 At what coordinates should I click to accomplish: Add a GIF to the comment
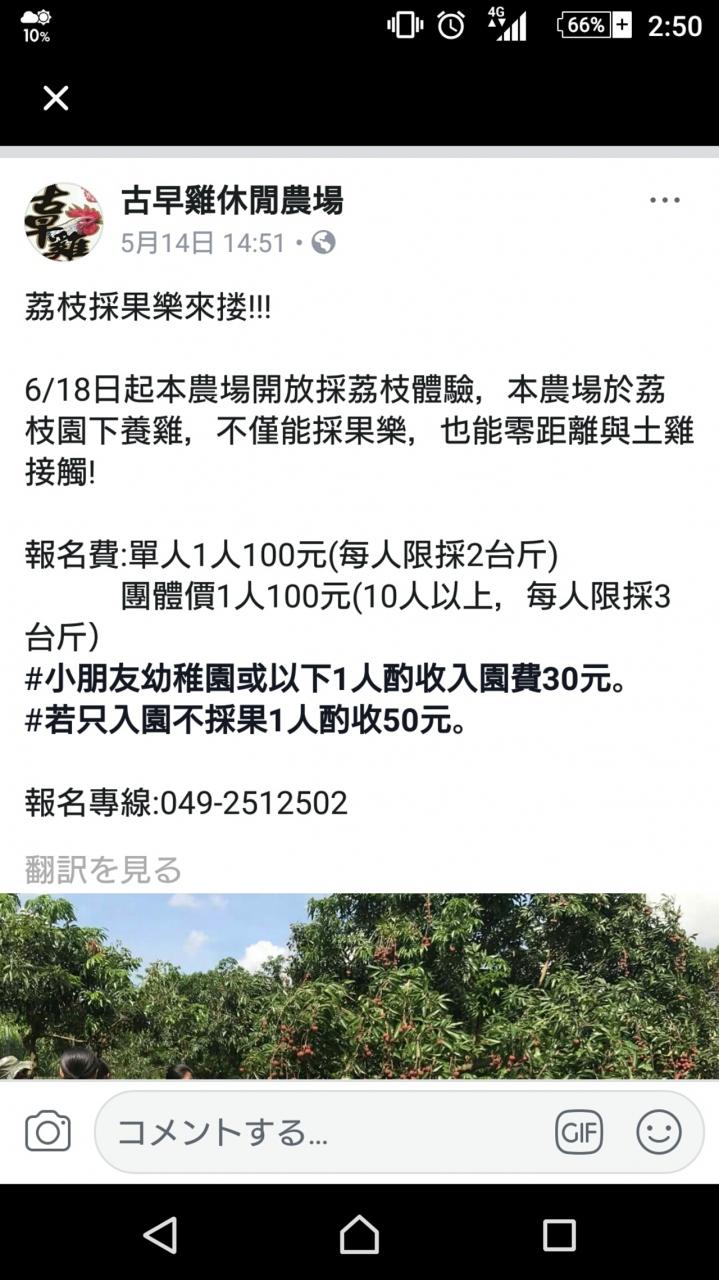(x=579, y=1132)
